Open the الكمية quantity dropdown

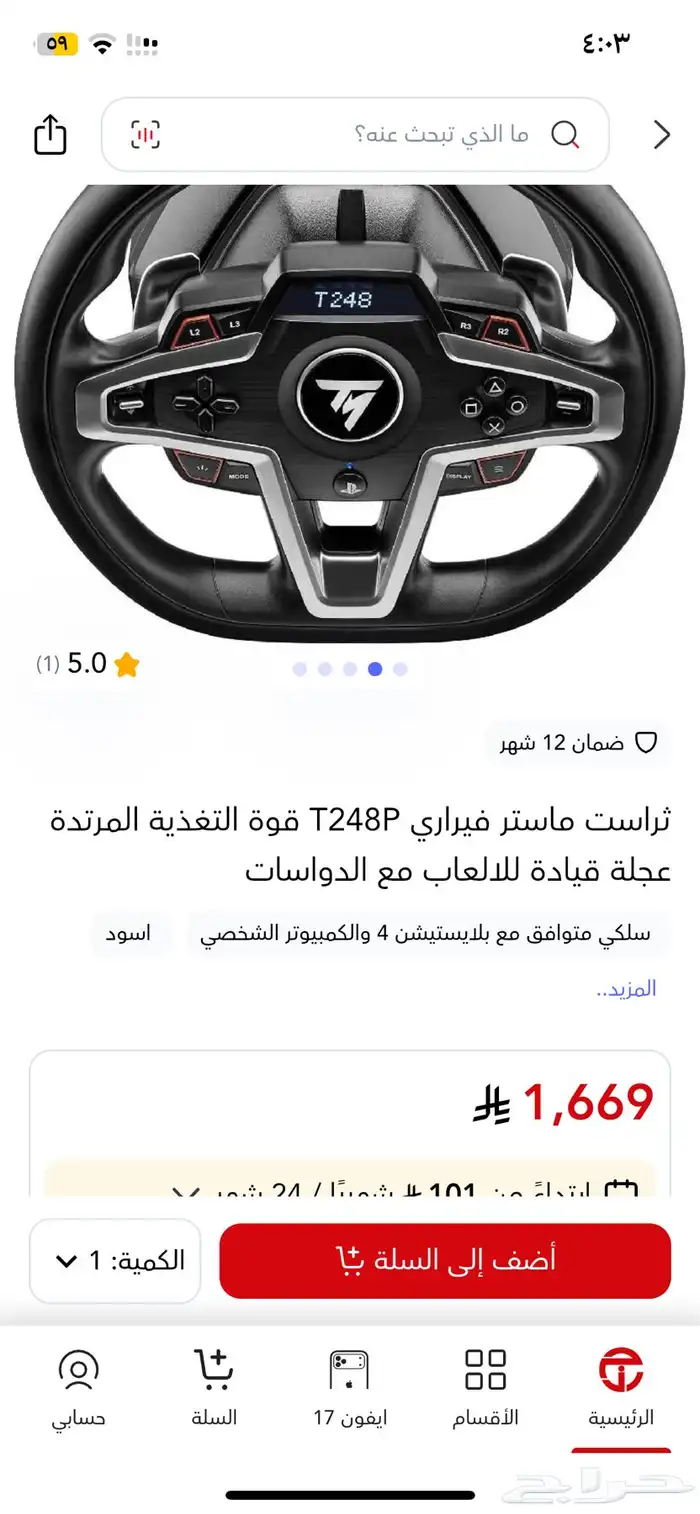[x=115, y=1261]
